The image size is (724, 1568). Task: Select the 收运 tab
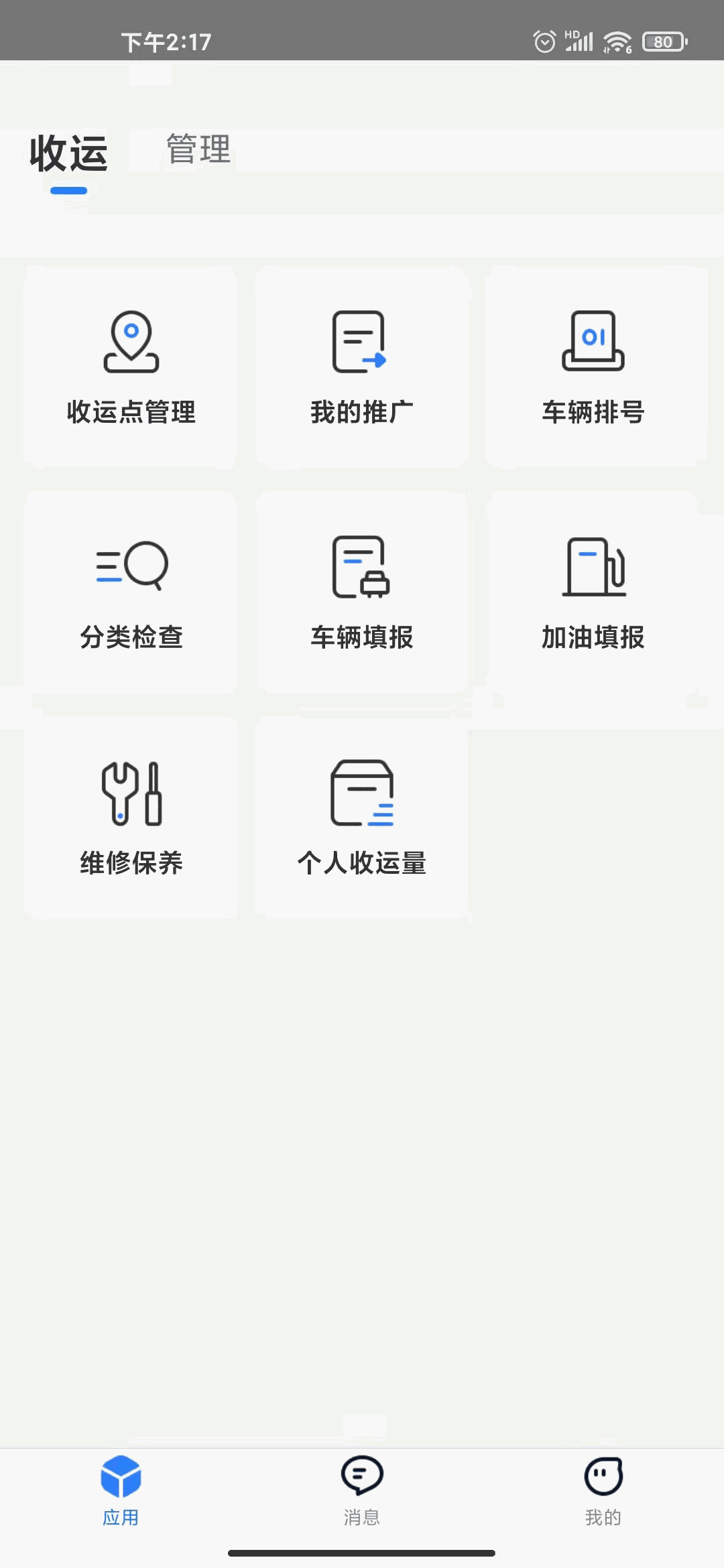click(x=68, y=154)
